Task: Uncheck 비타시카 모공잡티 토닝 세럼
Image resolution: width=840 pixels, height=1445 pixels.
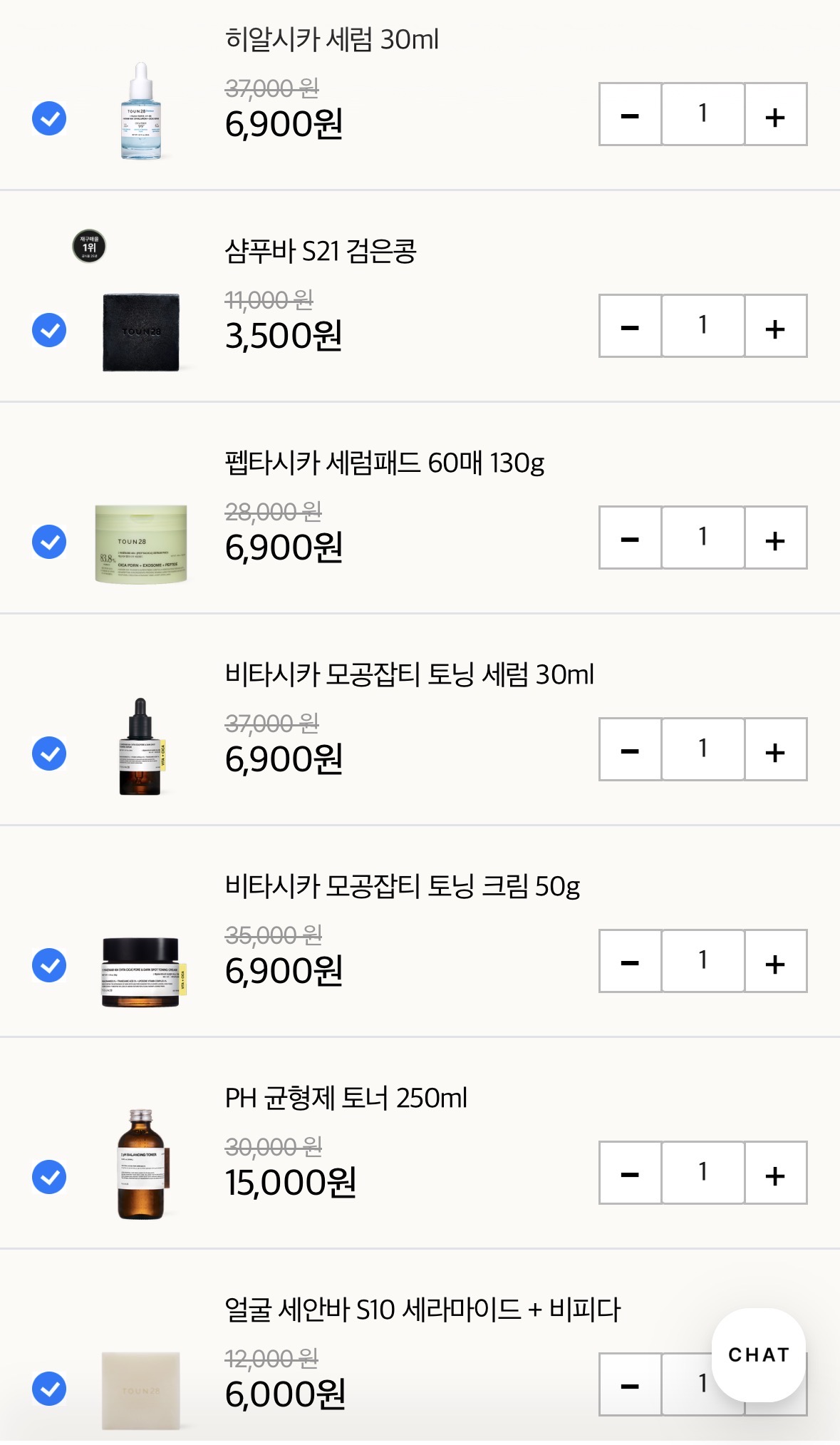Action: [x=49, y=754]
